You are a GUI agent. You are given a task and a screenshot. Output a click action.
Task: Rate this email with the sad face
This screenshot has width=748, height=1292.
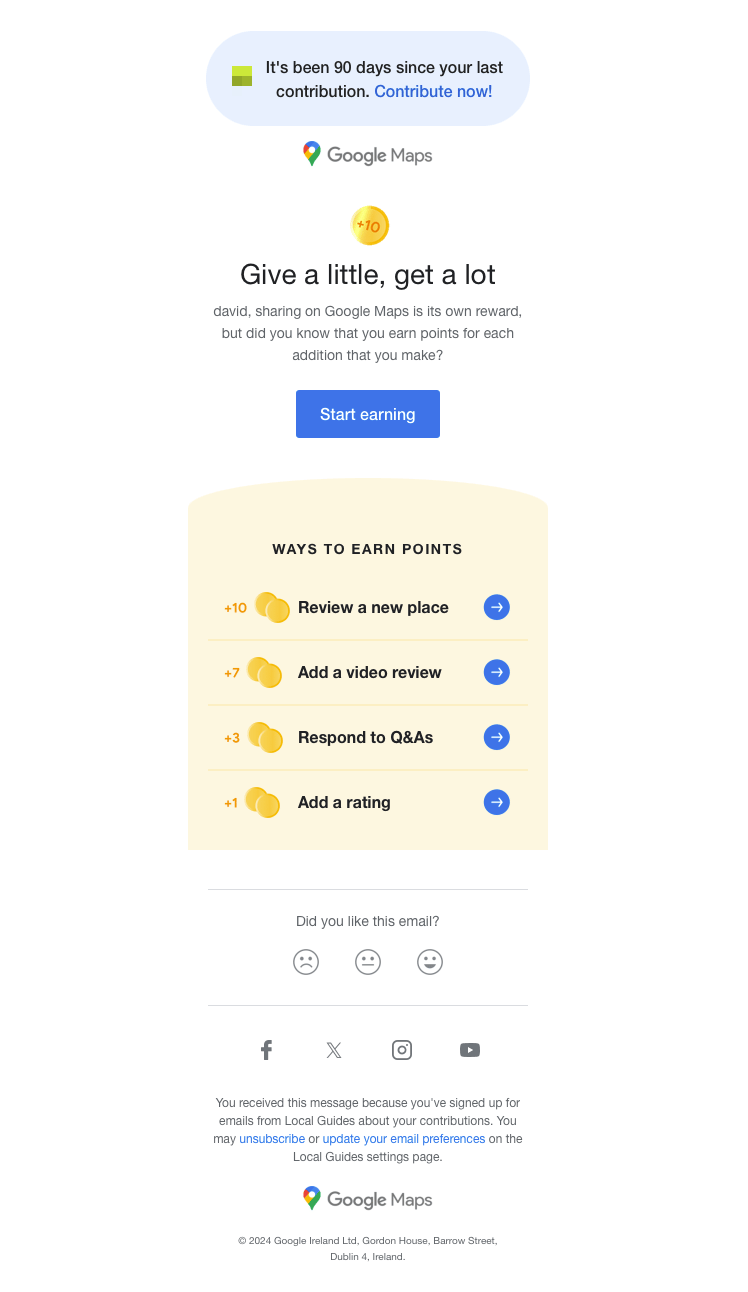point(306,962)
